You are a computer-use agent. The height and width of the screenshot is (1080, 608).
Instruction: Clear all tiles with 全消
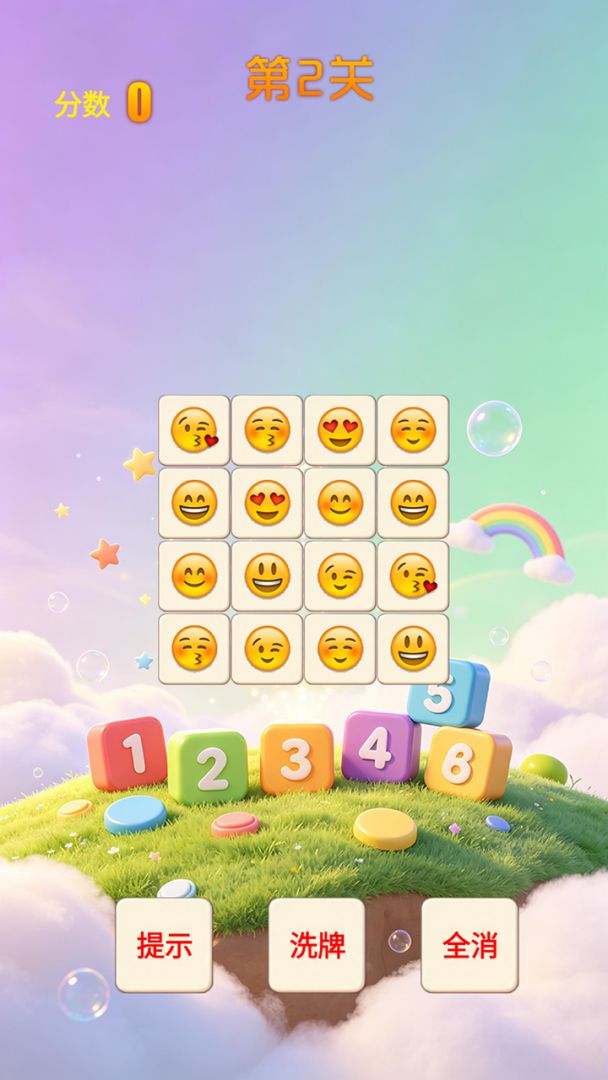[x=470, y=944]
